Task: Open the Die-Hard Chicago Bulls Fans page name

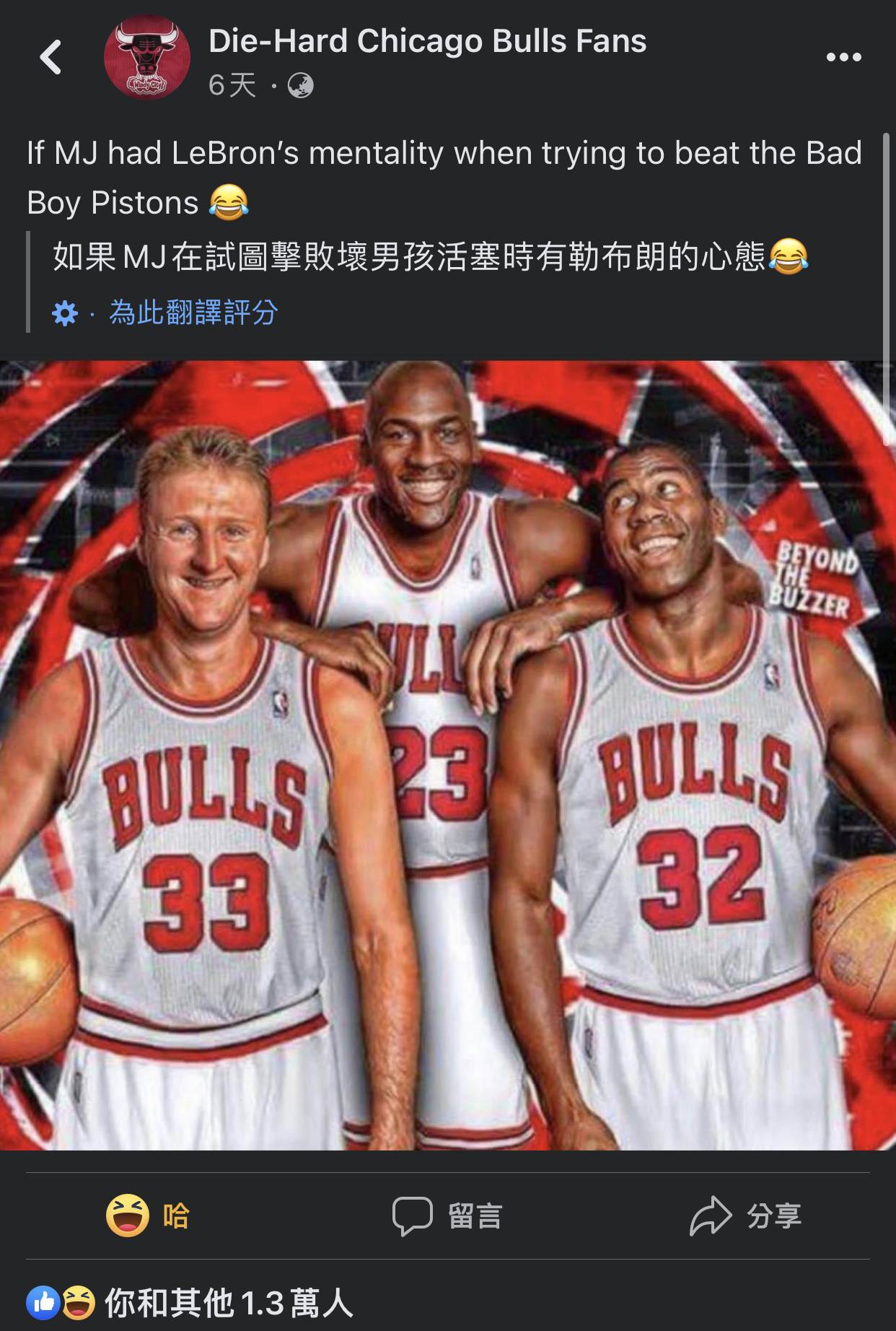Action: (427, 41)
